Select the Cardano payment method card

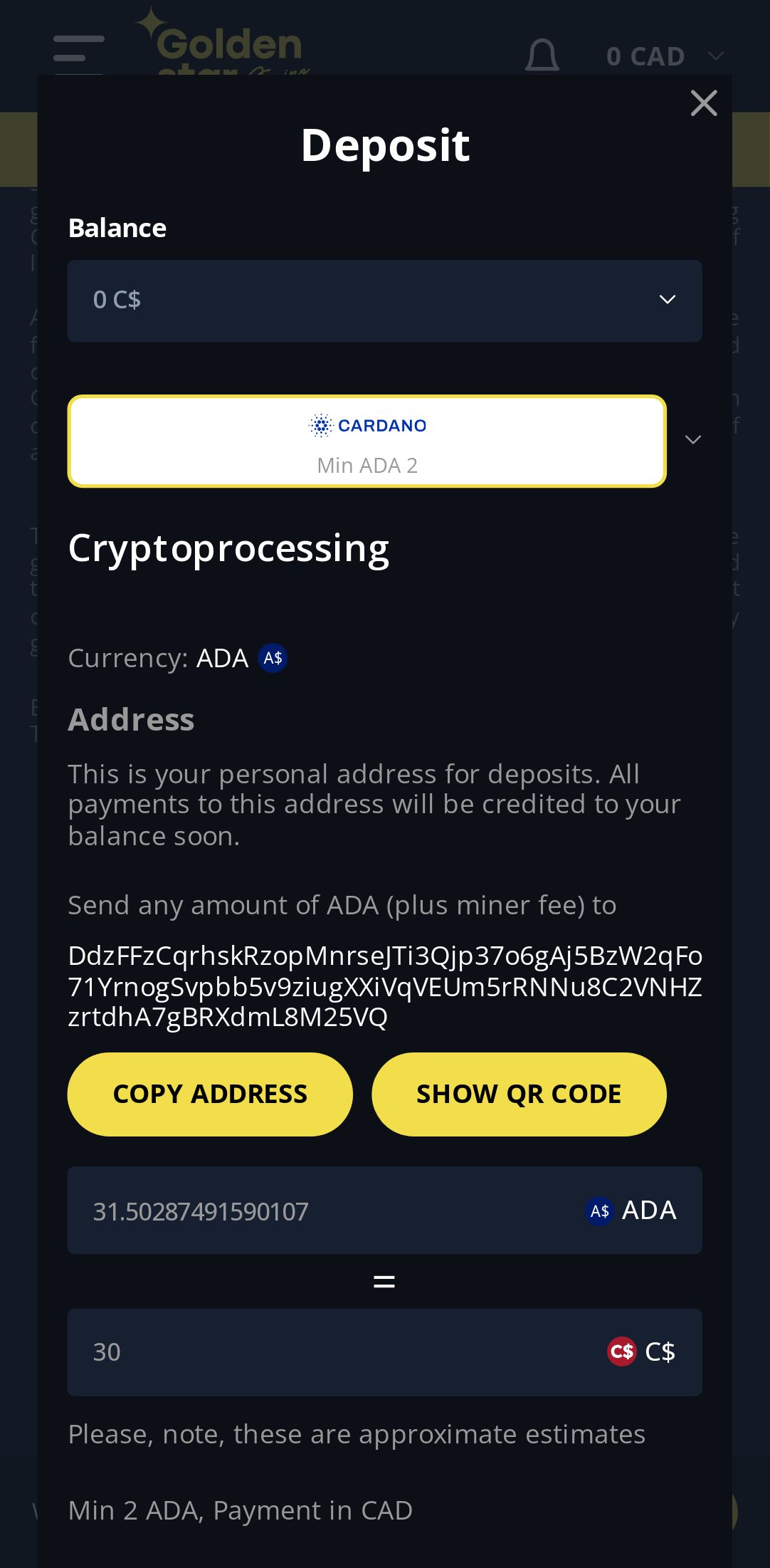pos(366,441)
